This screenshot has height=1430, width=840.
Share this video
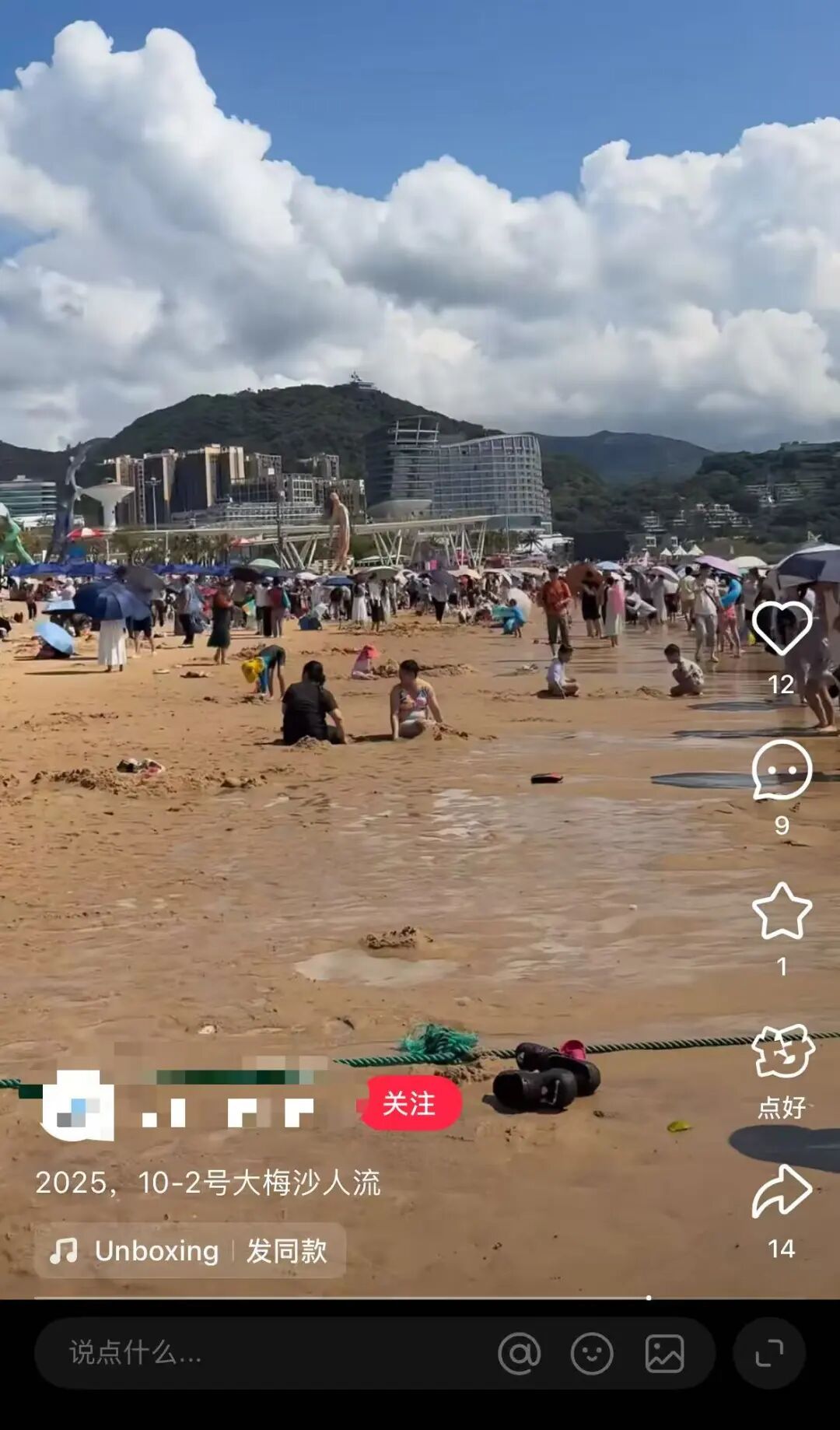tap(782, 1192)
